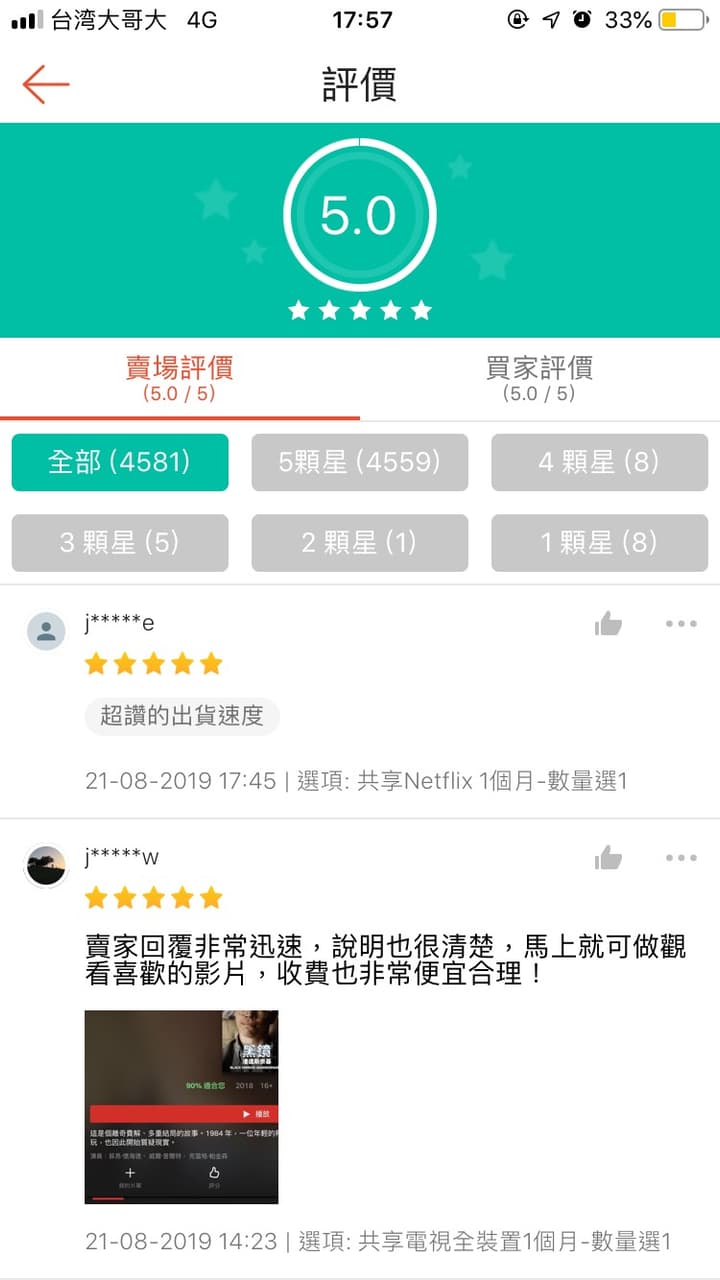Select the 賣場評價 tab
Screen dimensions: 720x1280
pyautogui.click(x=180, y=379)
